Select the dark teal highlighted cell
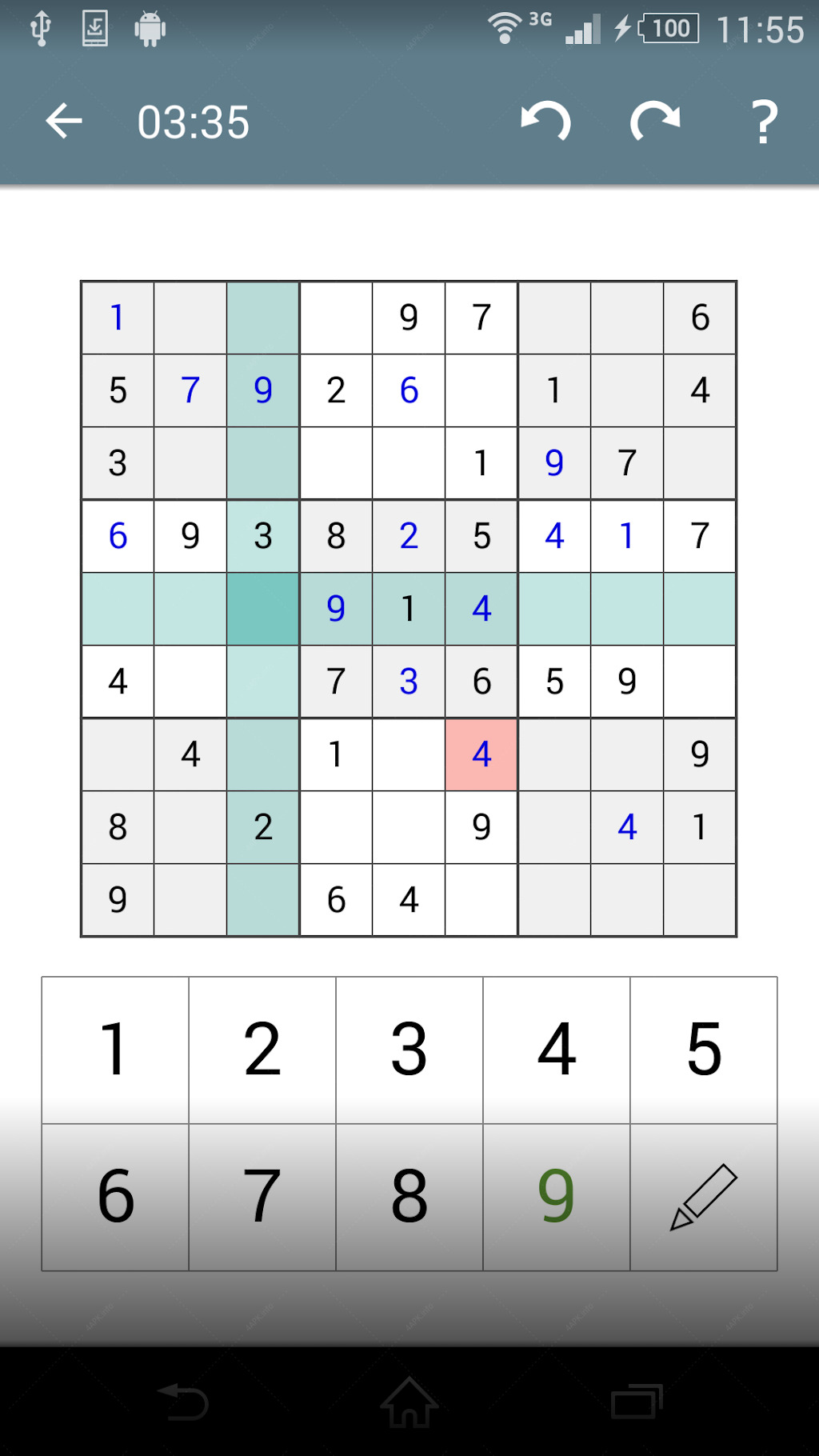 pos(263,609)
